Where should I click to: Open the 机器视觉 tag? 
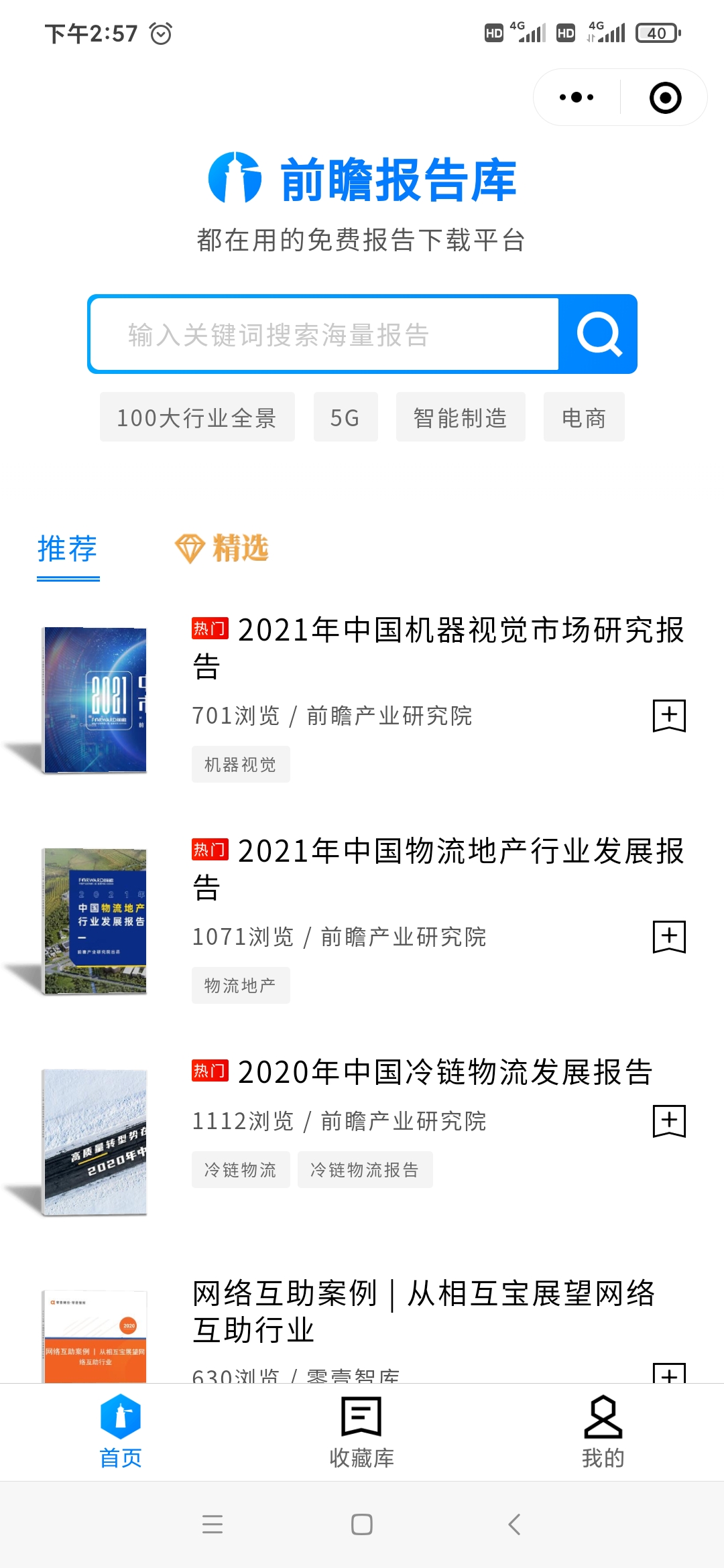[241, 765]
